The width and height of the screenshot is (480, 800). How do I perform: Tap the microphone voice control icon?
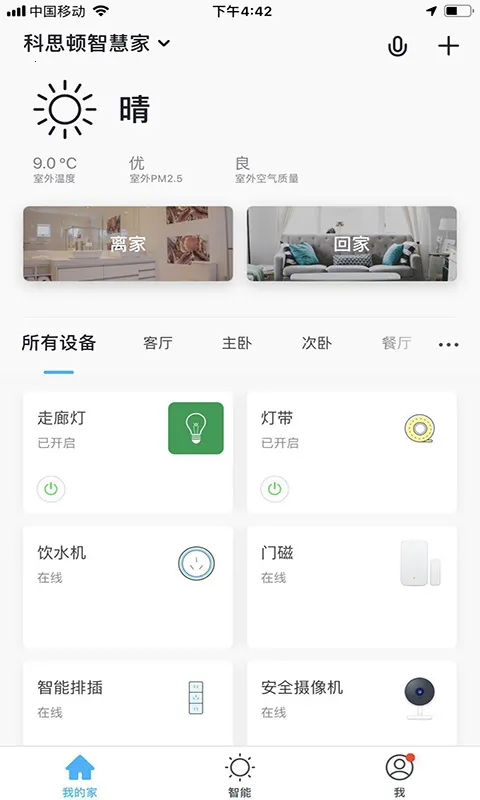[x=397, y=46]
